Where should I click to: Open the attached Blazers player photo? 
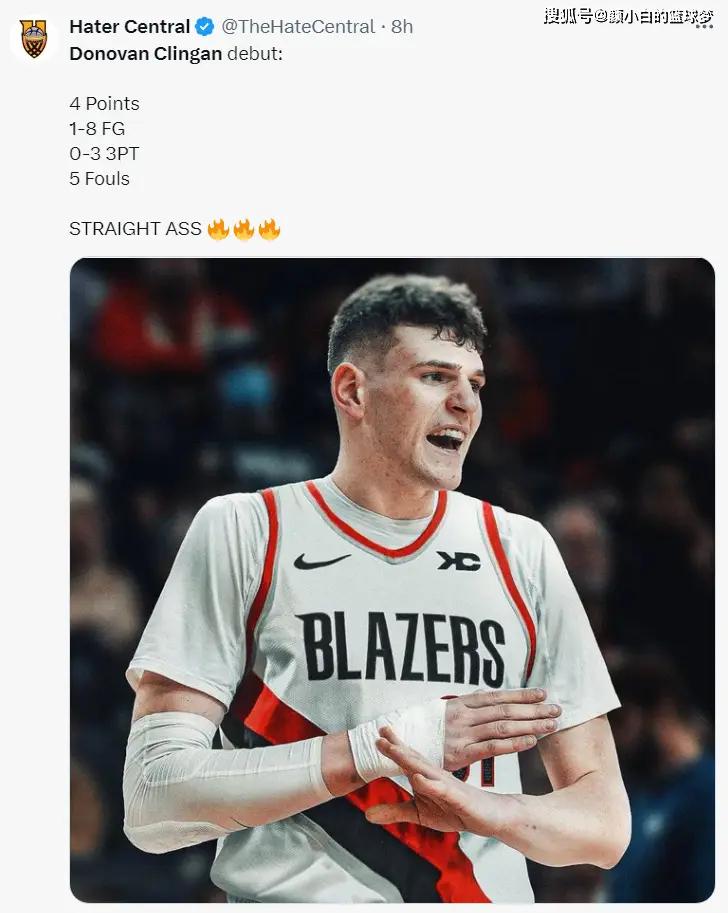(392, 580)
